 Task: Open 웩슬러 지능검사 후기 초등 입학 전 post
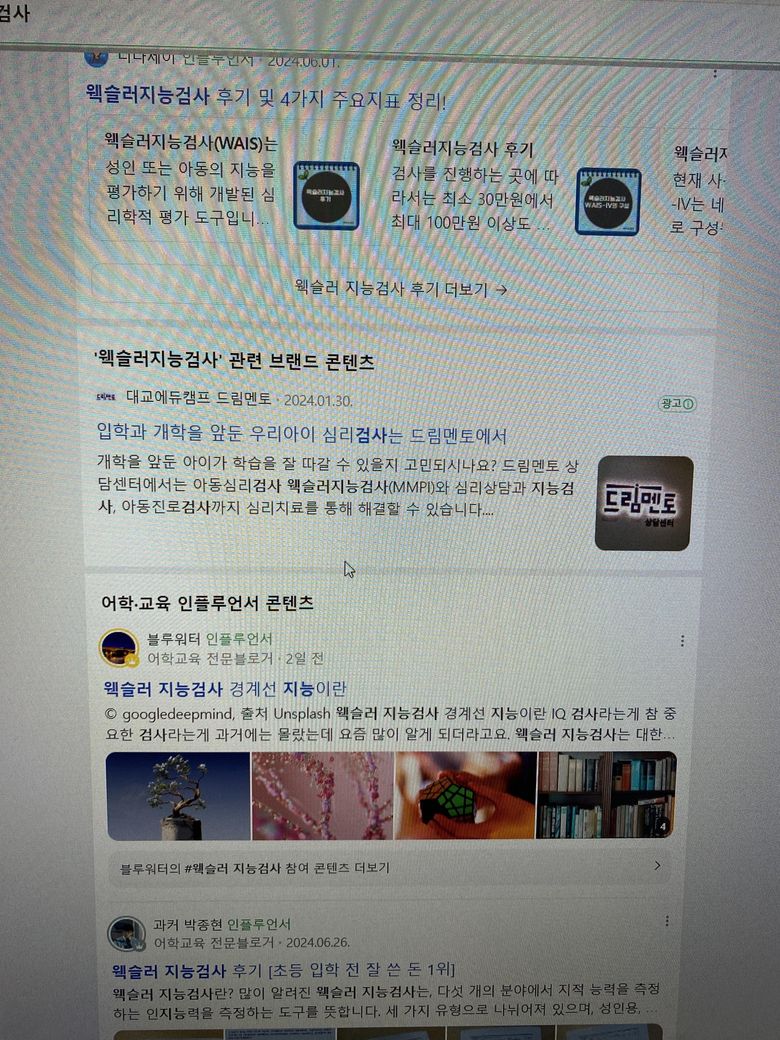[x=283, y=970]
